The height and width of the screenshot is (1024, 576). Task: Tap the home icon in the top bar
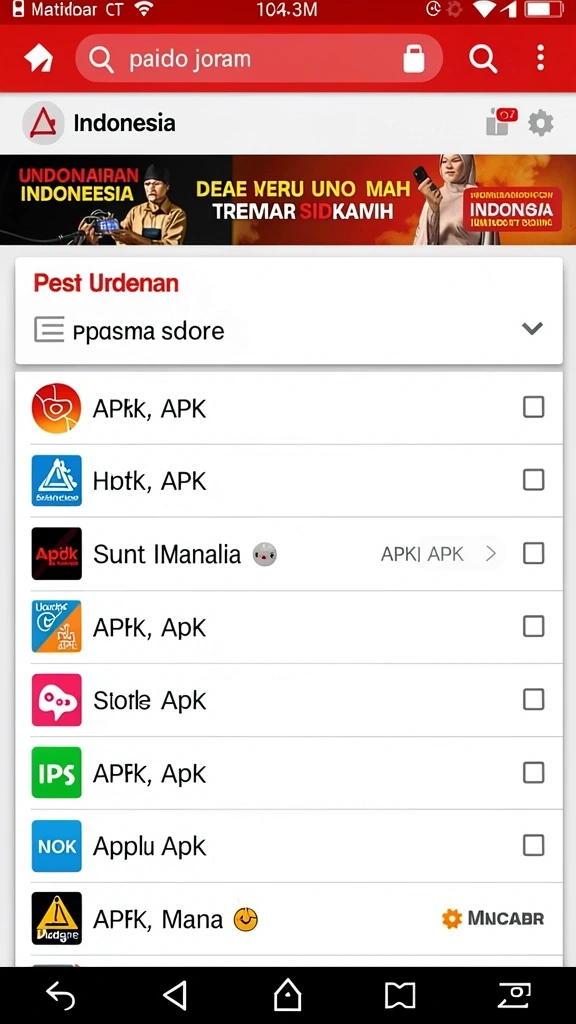point(39,59)
